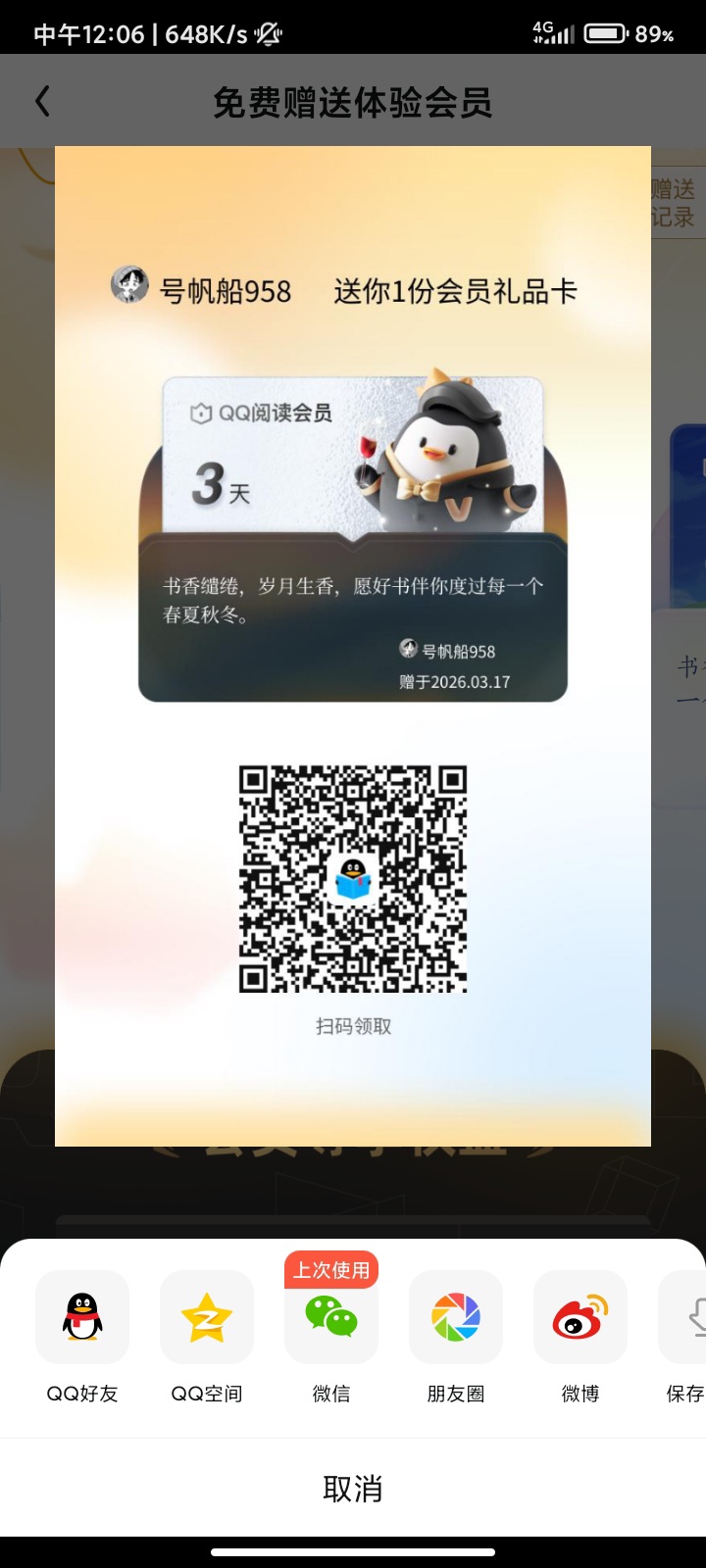706x1568 pixels.
Task: Go back using the top arrow
Action: pyautogui.click(x=42, y=101)
